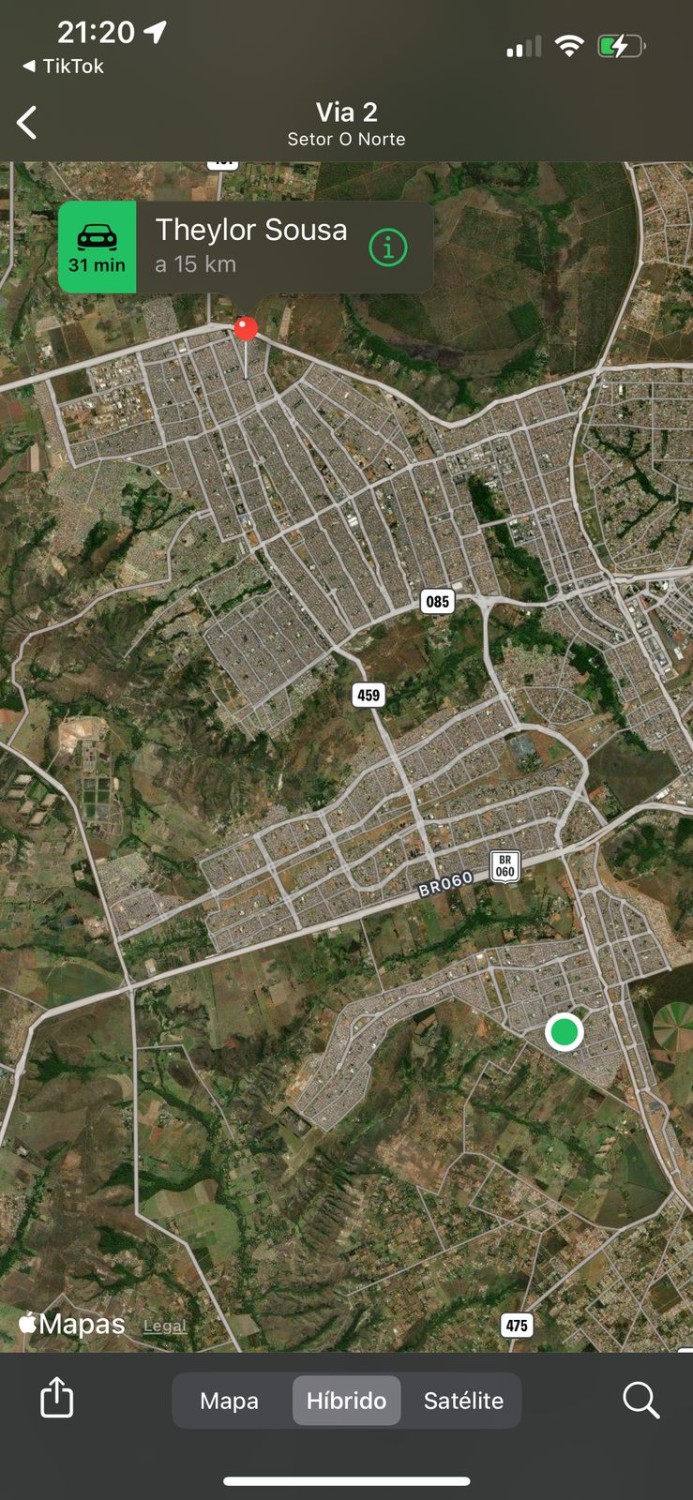693x1500 pixels.
Task: Open the Legal link on the map
Action: [165, 1326]
